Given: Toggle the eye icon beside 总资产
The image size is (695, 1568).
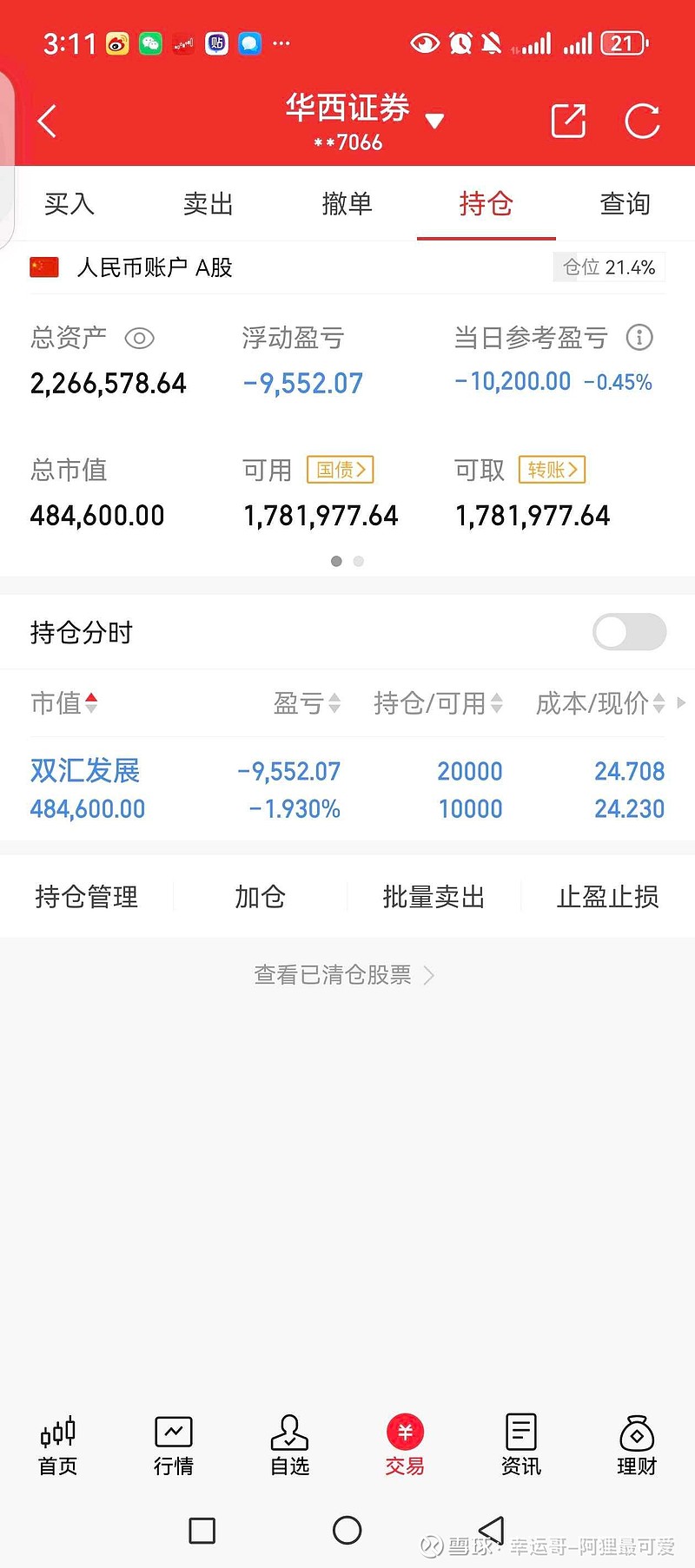Looking at the screenshot, I should [140, 339].
